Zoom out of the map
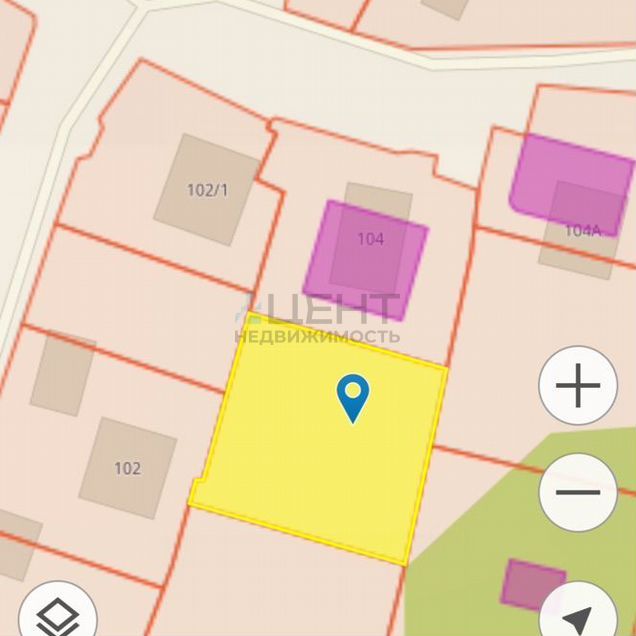Viewport: 636px width, 636px height. [x=577, y=492]
